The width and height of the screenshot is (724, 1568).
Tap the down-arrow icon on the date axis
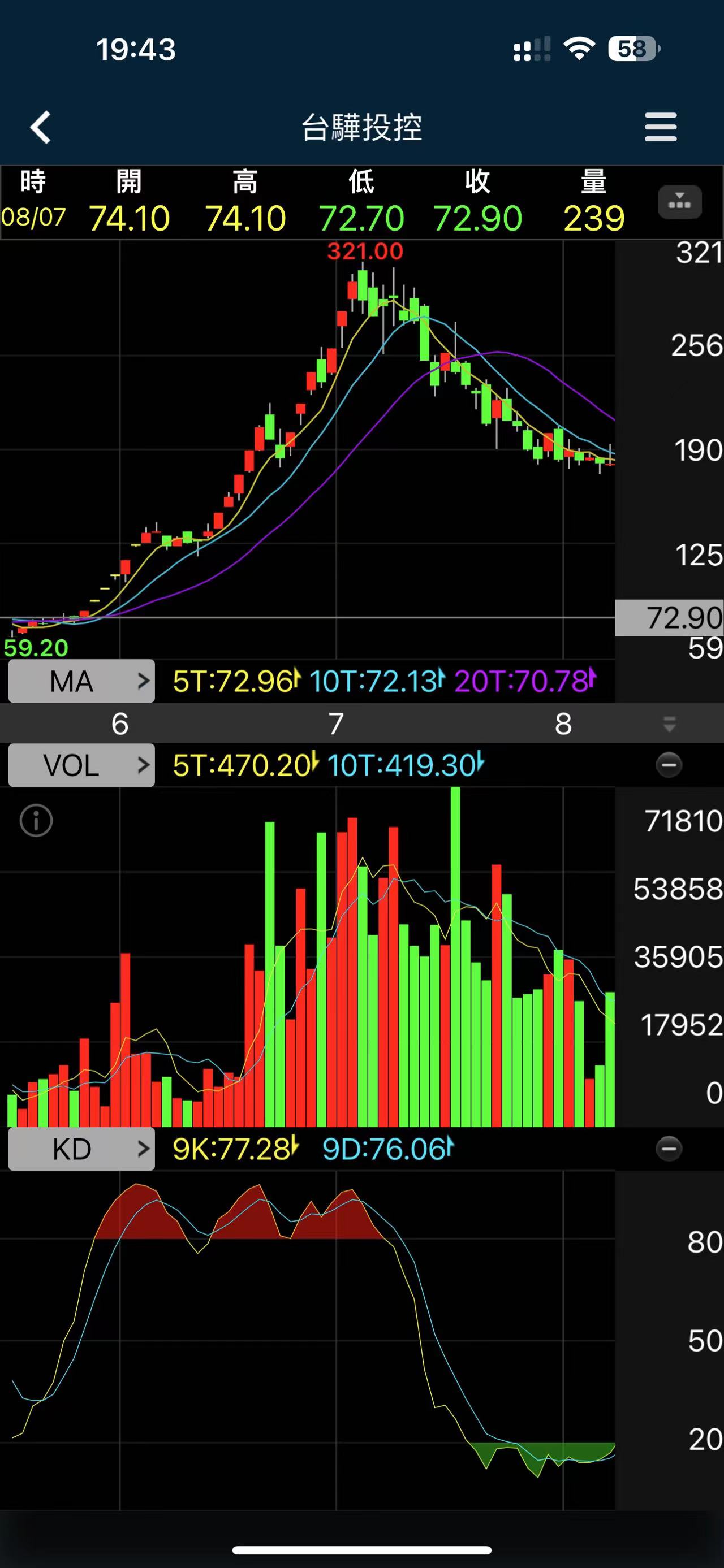pos(669,724)
